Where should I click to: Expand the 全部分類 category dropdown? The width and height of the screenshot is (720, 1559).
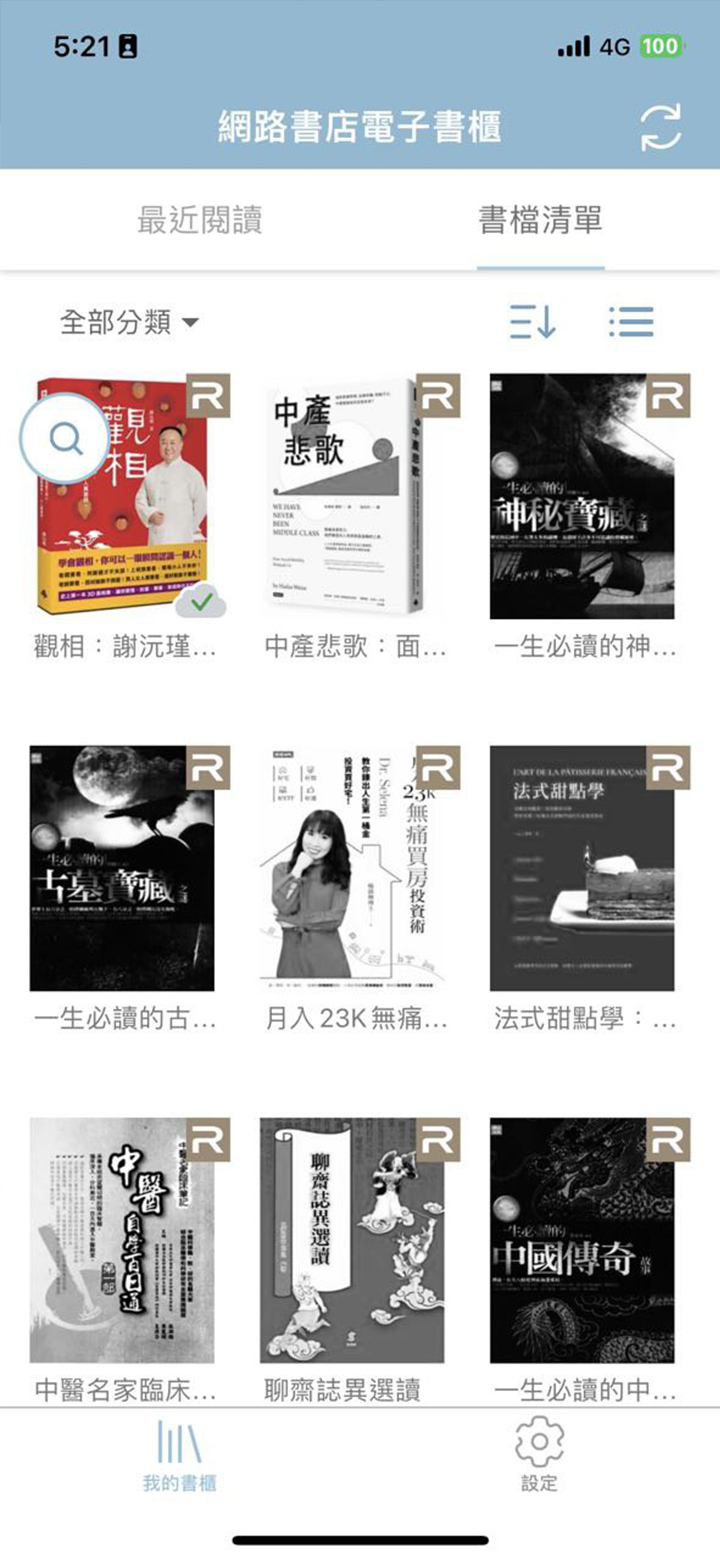pyautogui.click(x=130, y=322)
